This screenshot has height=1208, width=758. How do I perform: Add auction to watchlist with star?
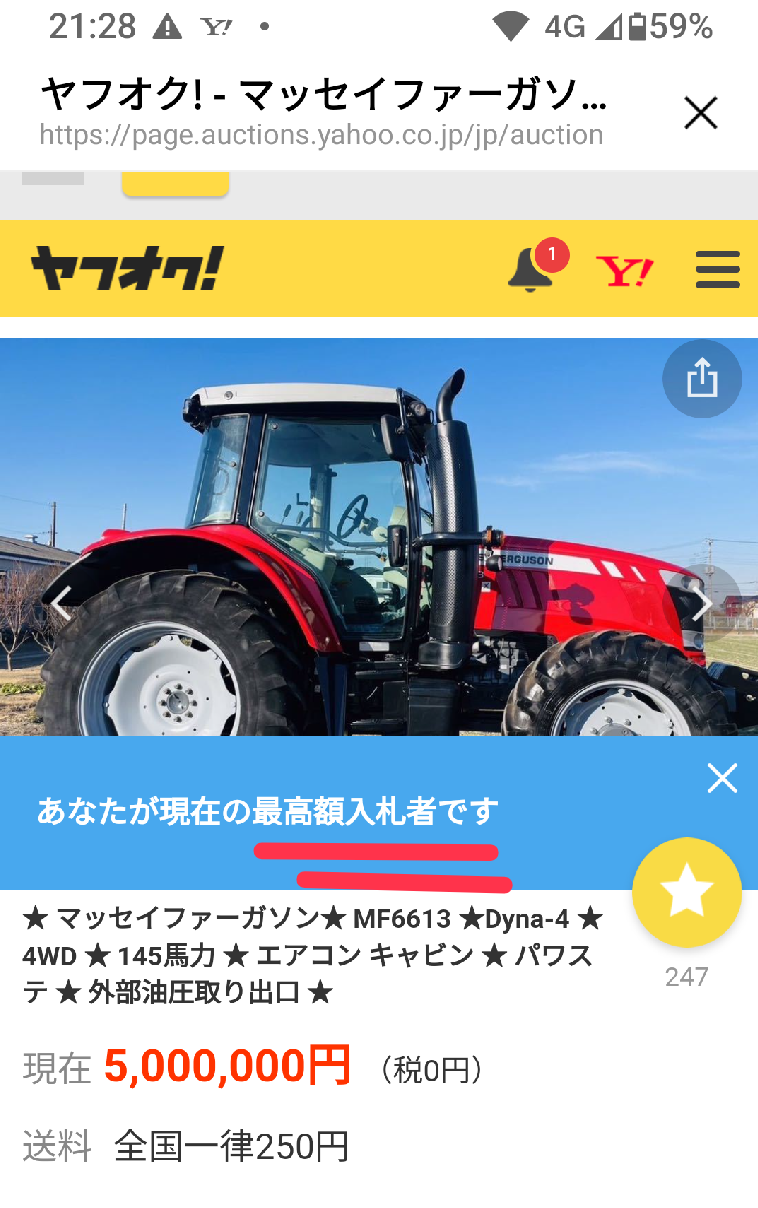686,893
